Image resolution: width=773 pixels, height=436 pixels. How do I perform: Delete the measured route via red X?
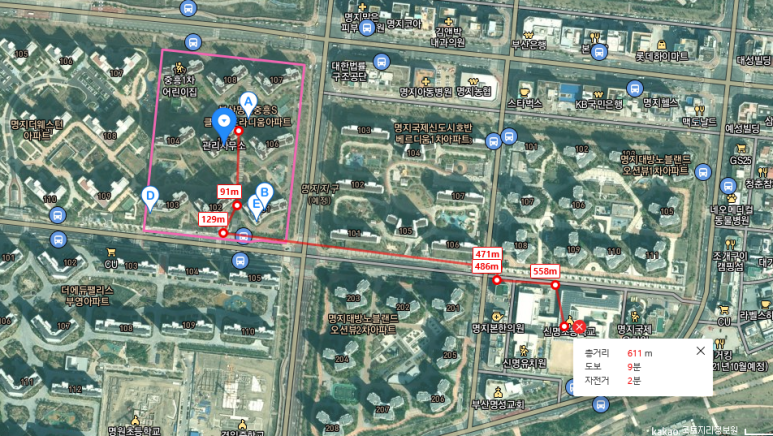coord(579,327)
